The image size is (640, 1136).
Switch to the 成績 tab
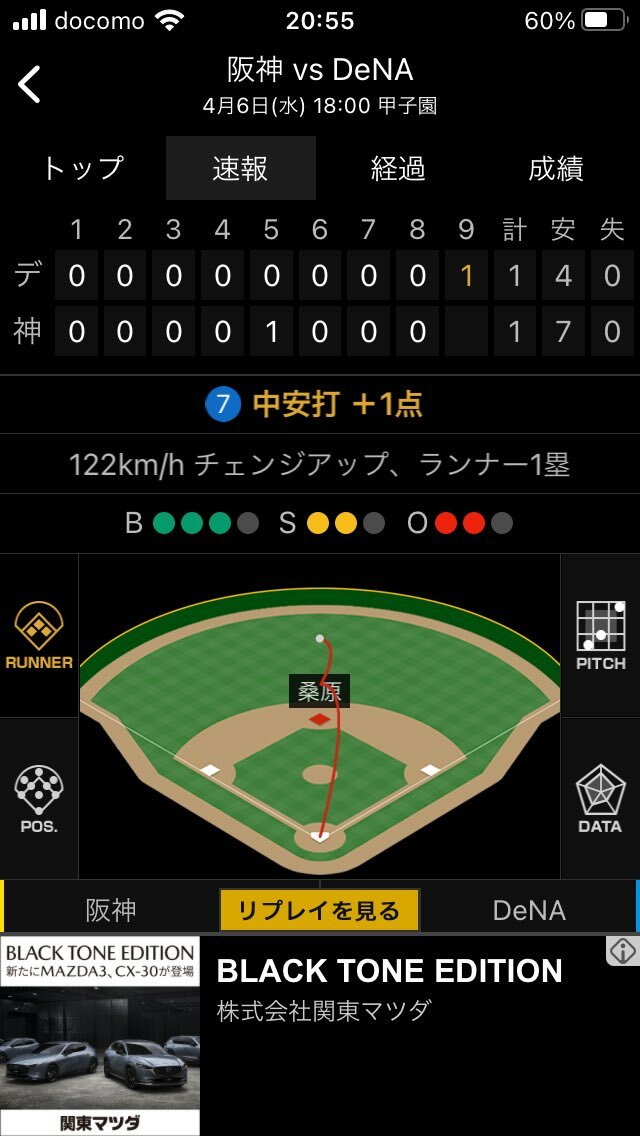coord(556,168)
